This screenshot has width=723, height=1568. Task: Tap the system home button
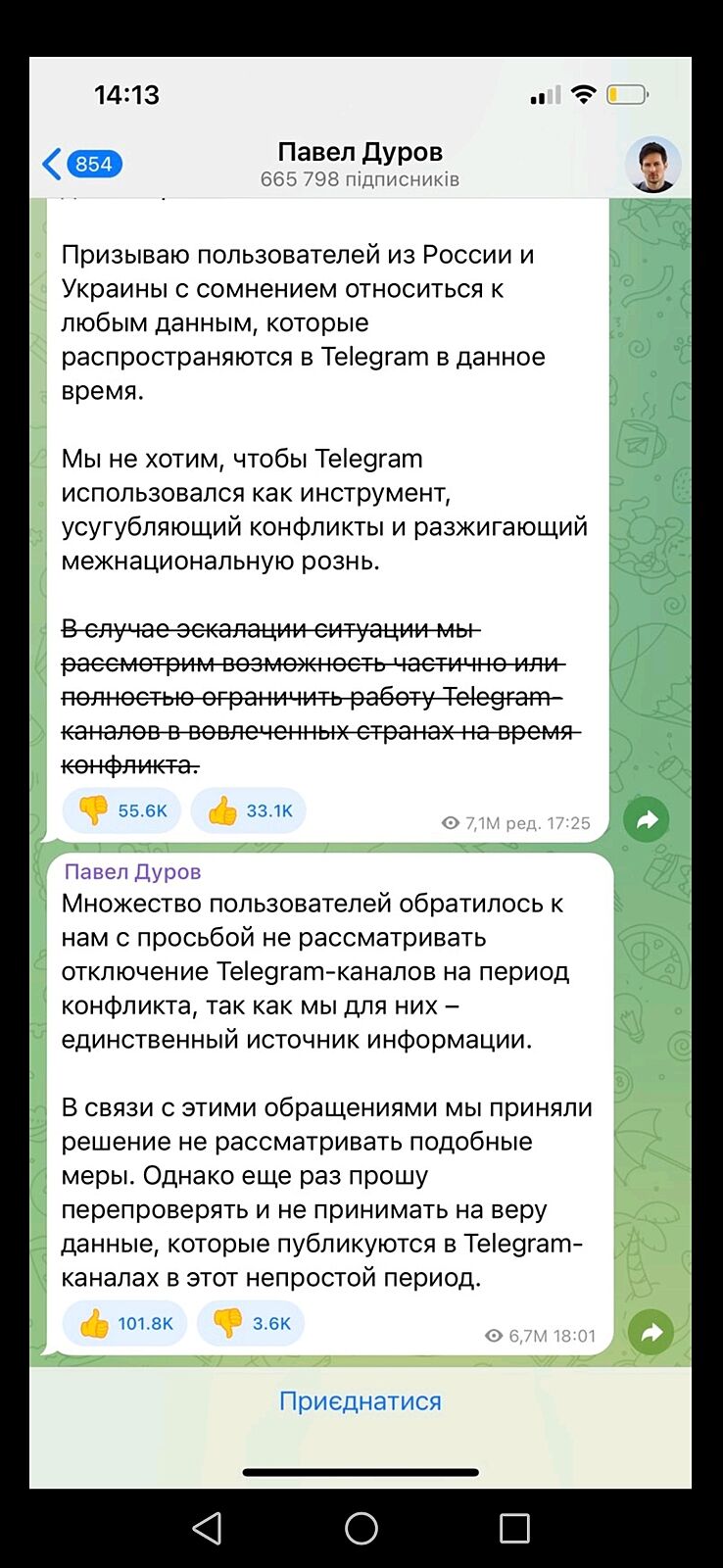(x=361, y=1528)
